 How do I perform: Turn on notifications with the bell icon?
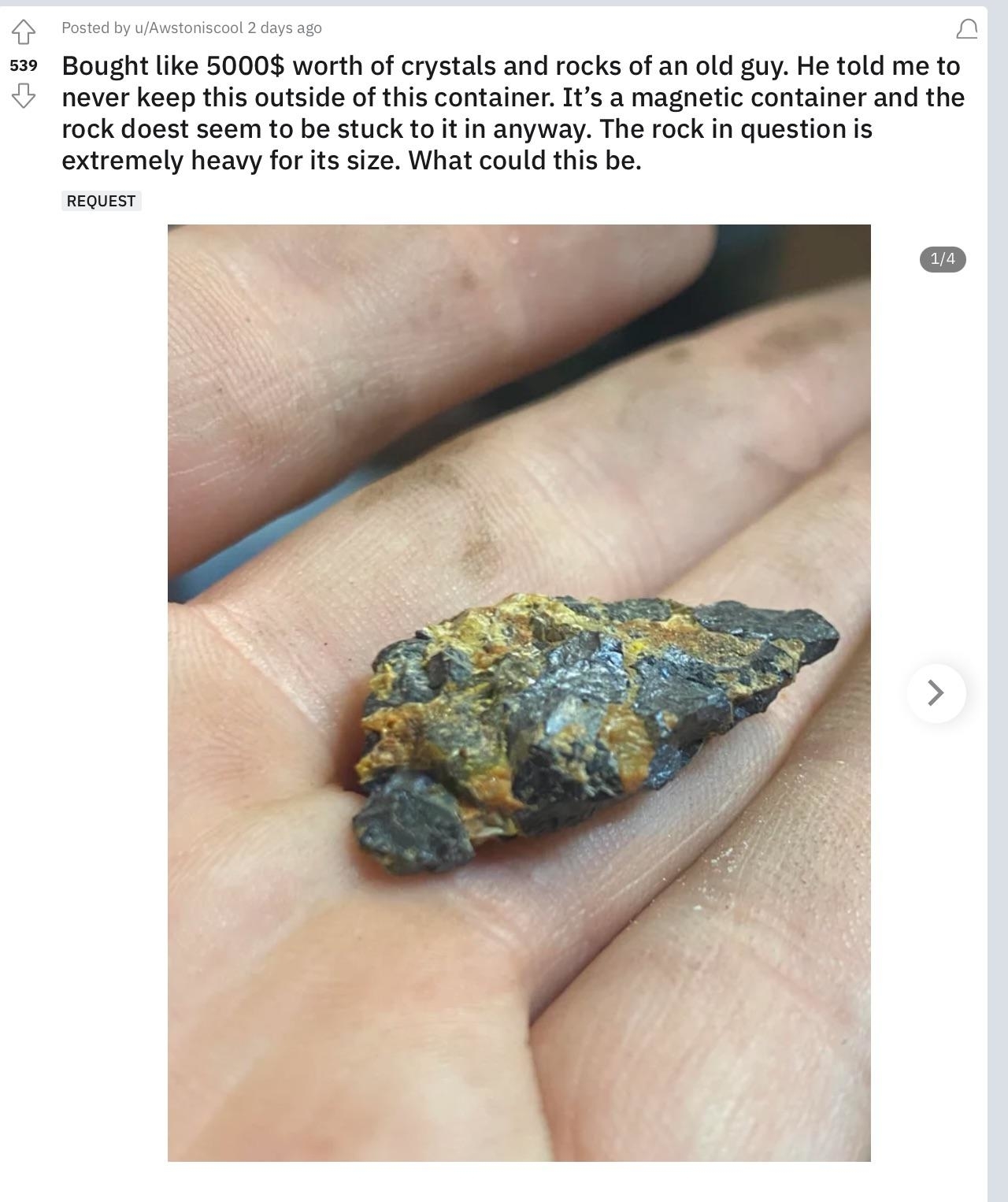[x=966, y=30]
